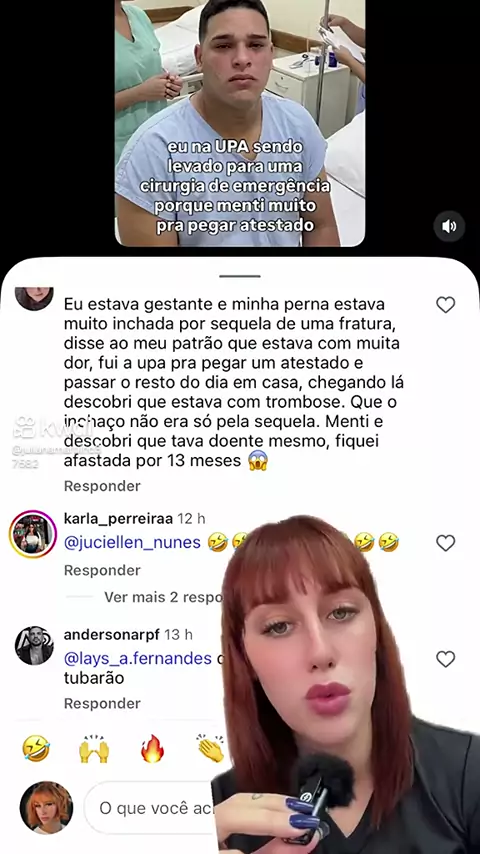Reply to andersonarpf's comment
This screenshot has height=854, width=480.
pos(102,703)
